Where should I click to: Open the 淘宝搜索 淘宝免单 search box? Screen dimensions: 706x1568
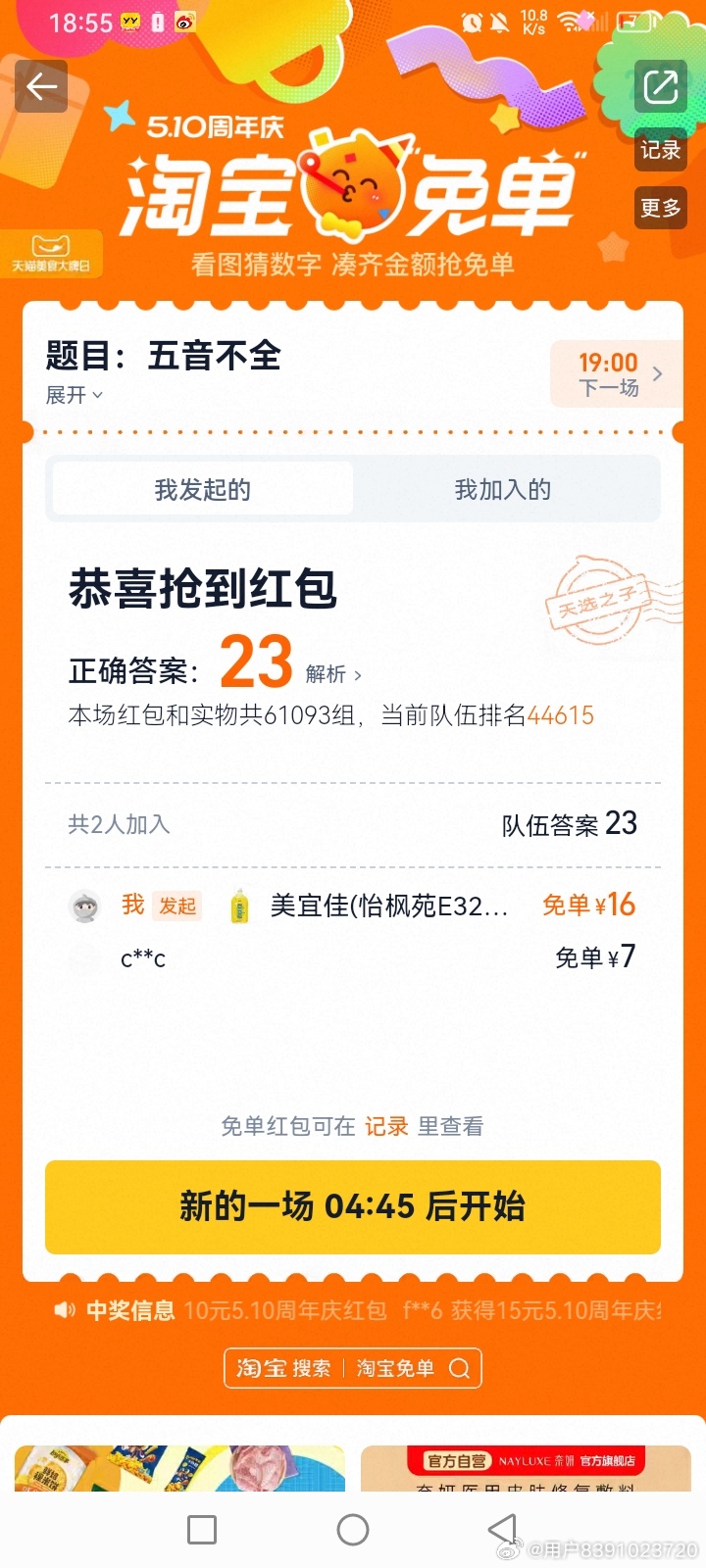click(353, 1368)
